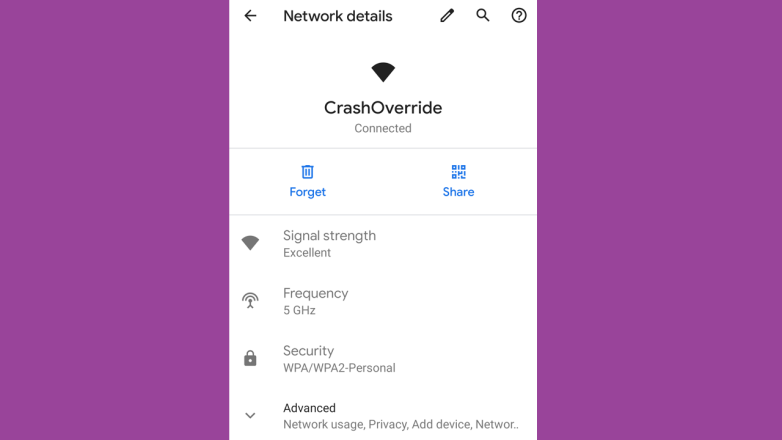Share the network via QR code
The height and width of the screenshot is (440, 782).
click(458, 181)
